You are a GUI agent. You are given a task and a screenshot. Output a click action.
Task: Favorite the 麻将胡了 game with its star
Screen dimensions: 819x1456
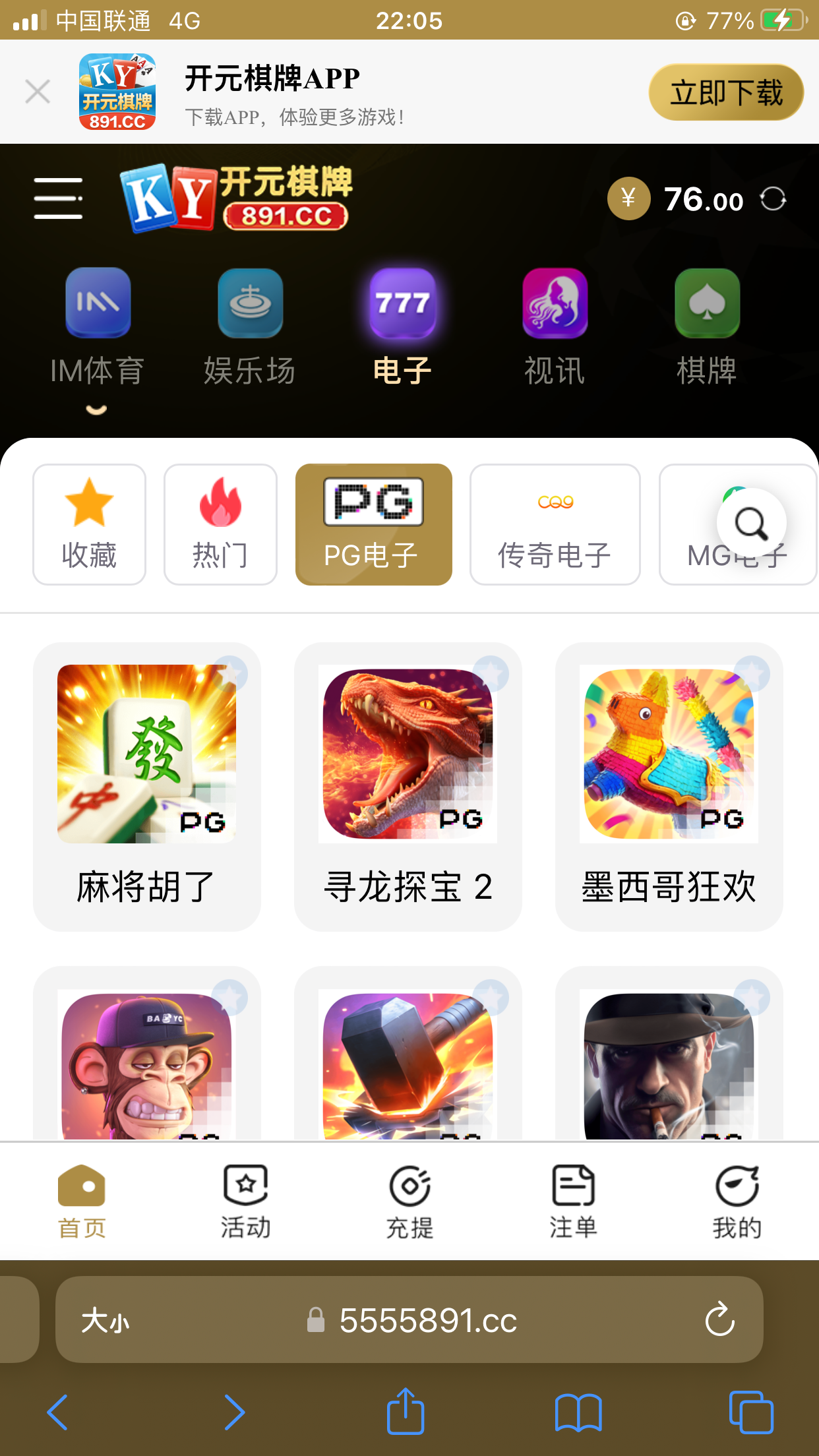[230, 673]
